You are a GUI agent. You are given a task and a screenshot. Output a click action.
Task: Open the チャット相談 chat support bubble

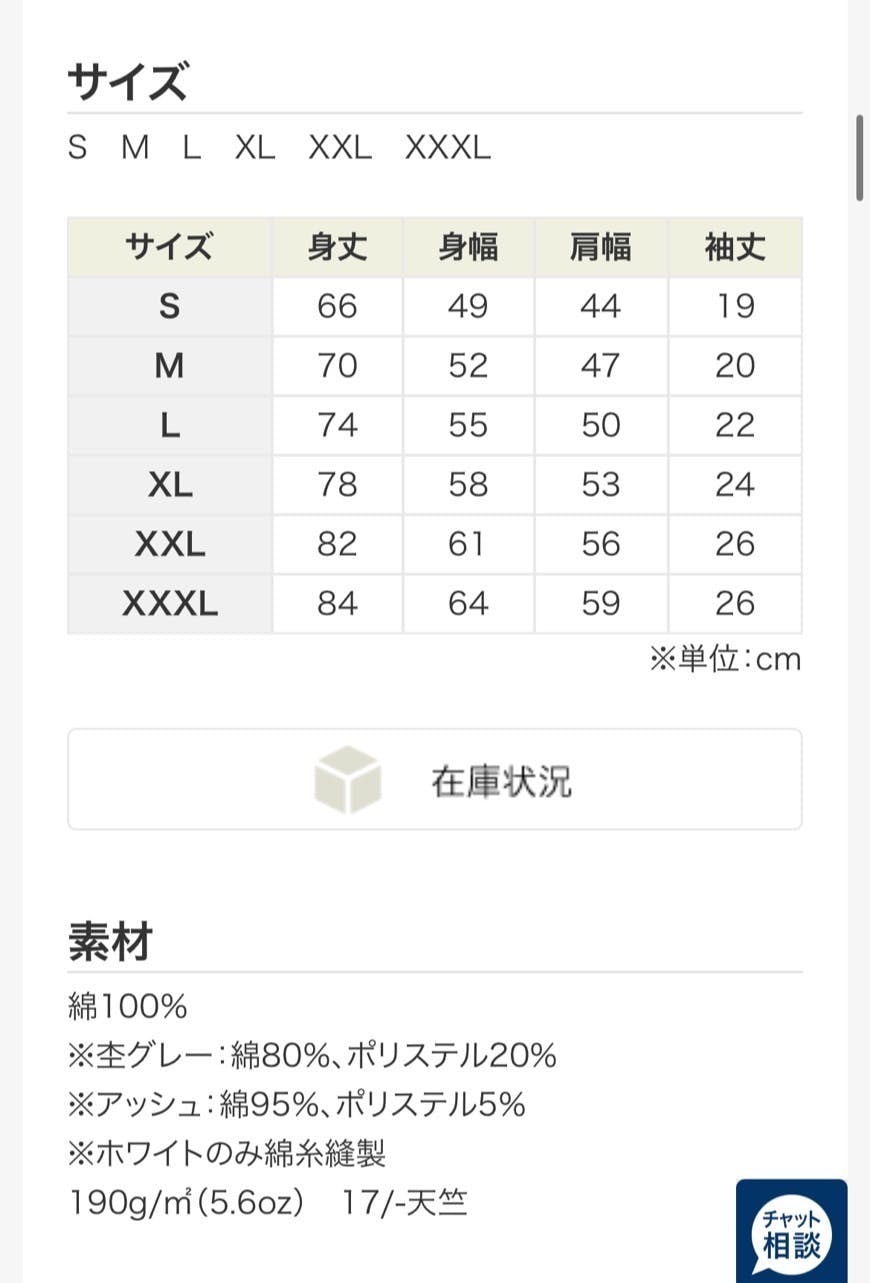792,1231
